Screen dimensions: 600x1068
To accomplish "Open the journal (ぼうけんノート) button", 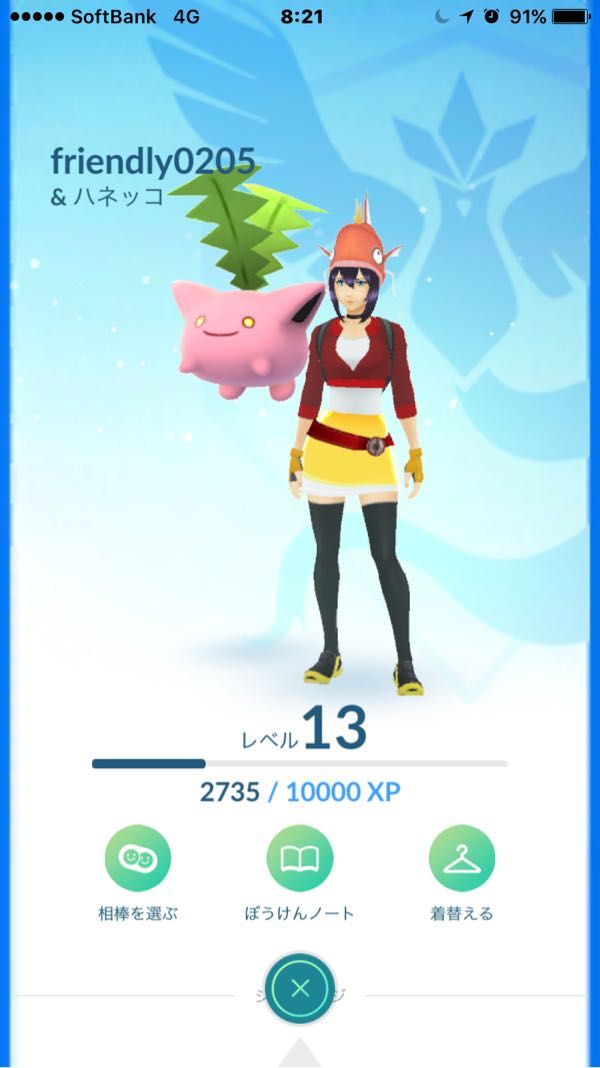I will [x=300, y=859].
